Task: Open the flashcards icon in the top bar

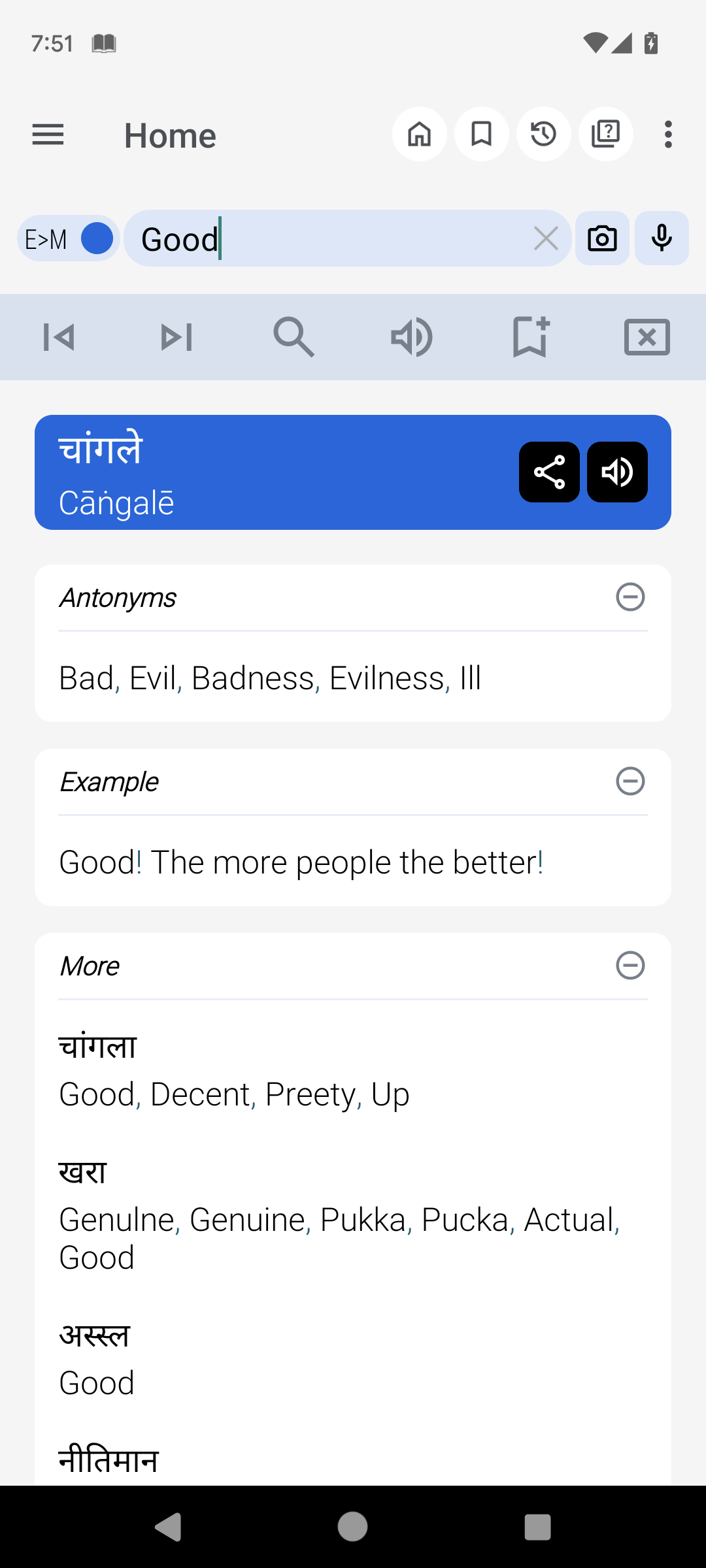Action: point(605,134)
